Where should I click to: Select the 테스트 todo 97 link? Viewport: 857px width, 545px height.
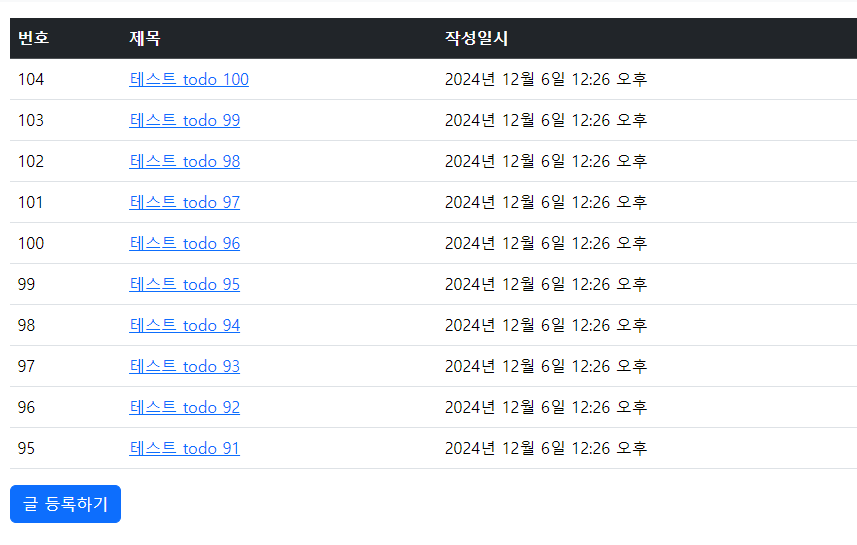click(184, 203)
